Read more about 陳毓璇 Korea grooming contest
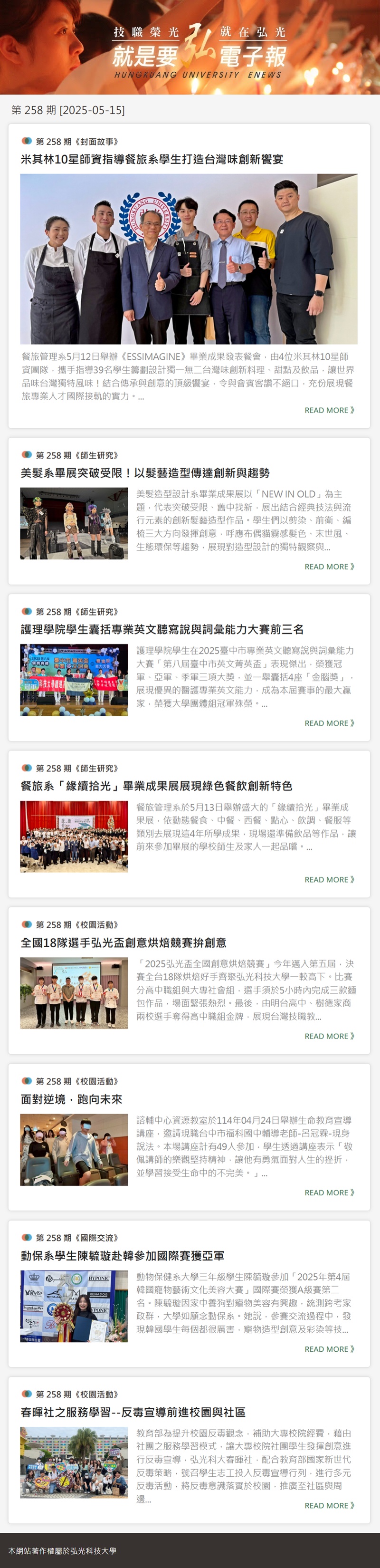This screenshot has height=1568, width=380. tap(329, 1349)
